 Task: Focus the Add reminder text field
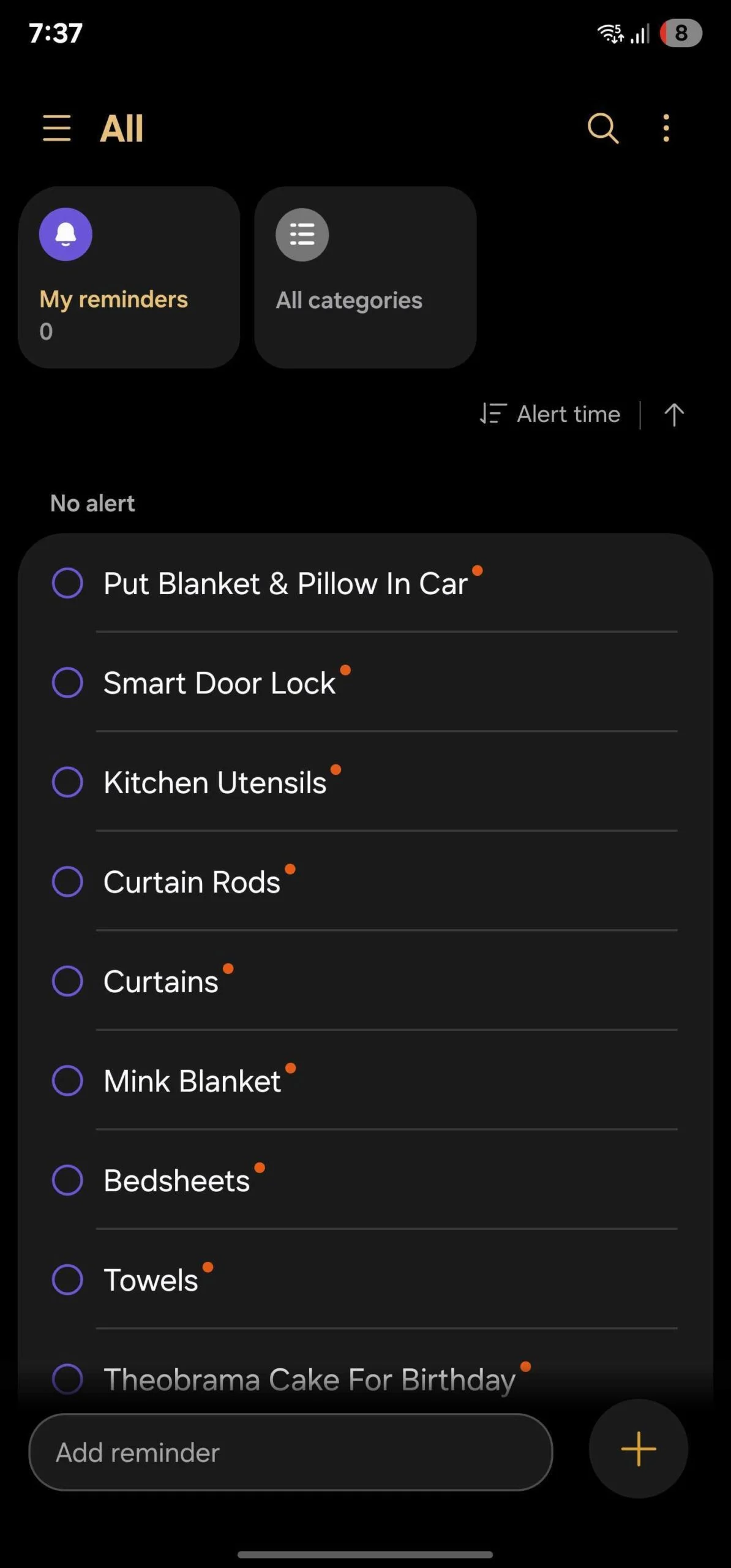290,1452
